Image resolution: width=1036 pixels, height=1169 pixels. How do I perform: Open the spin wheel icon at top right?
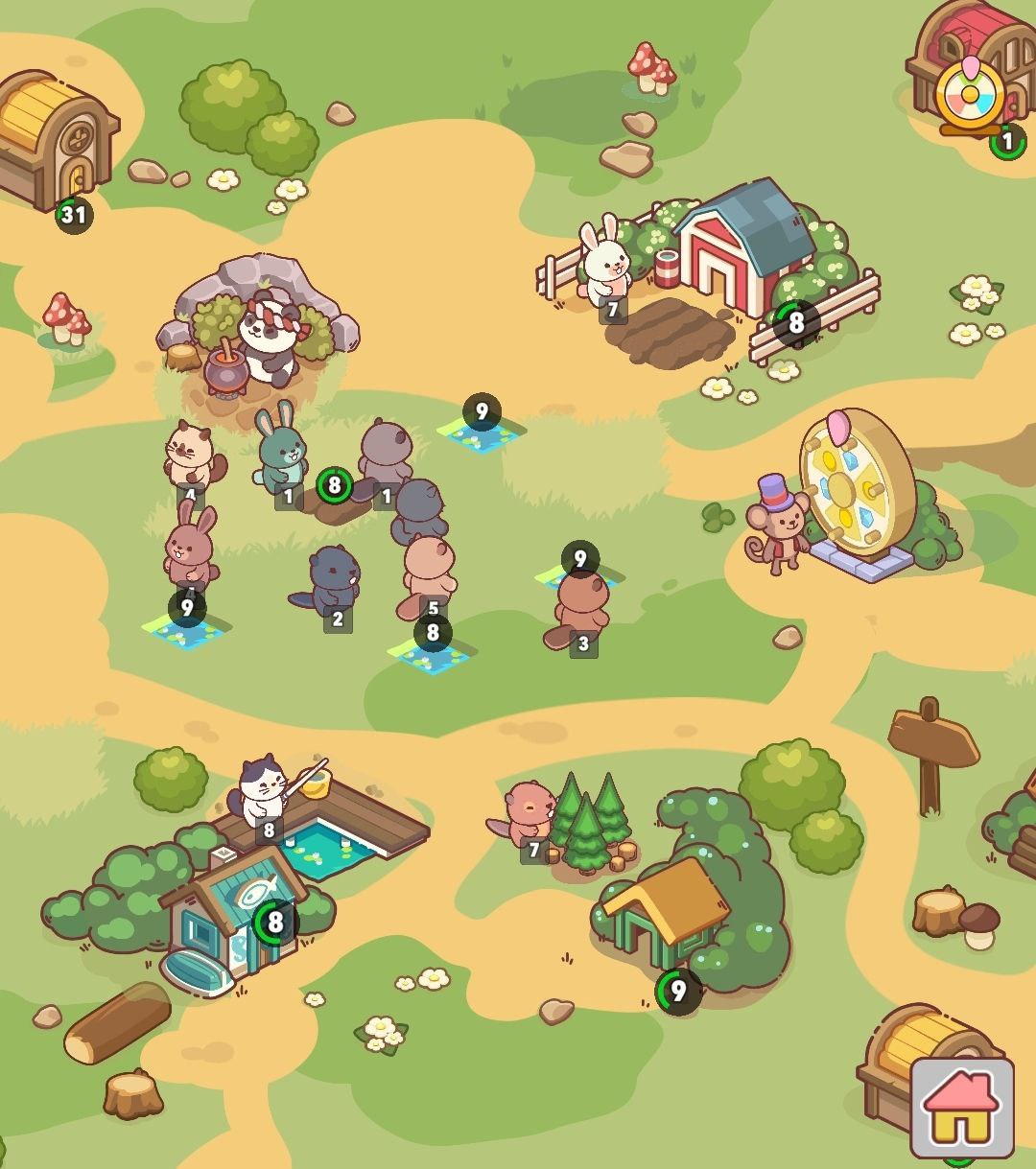click(969, 96)
